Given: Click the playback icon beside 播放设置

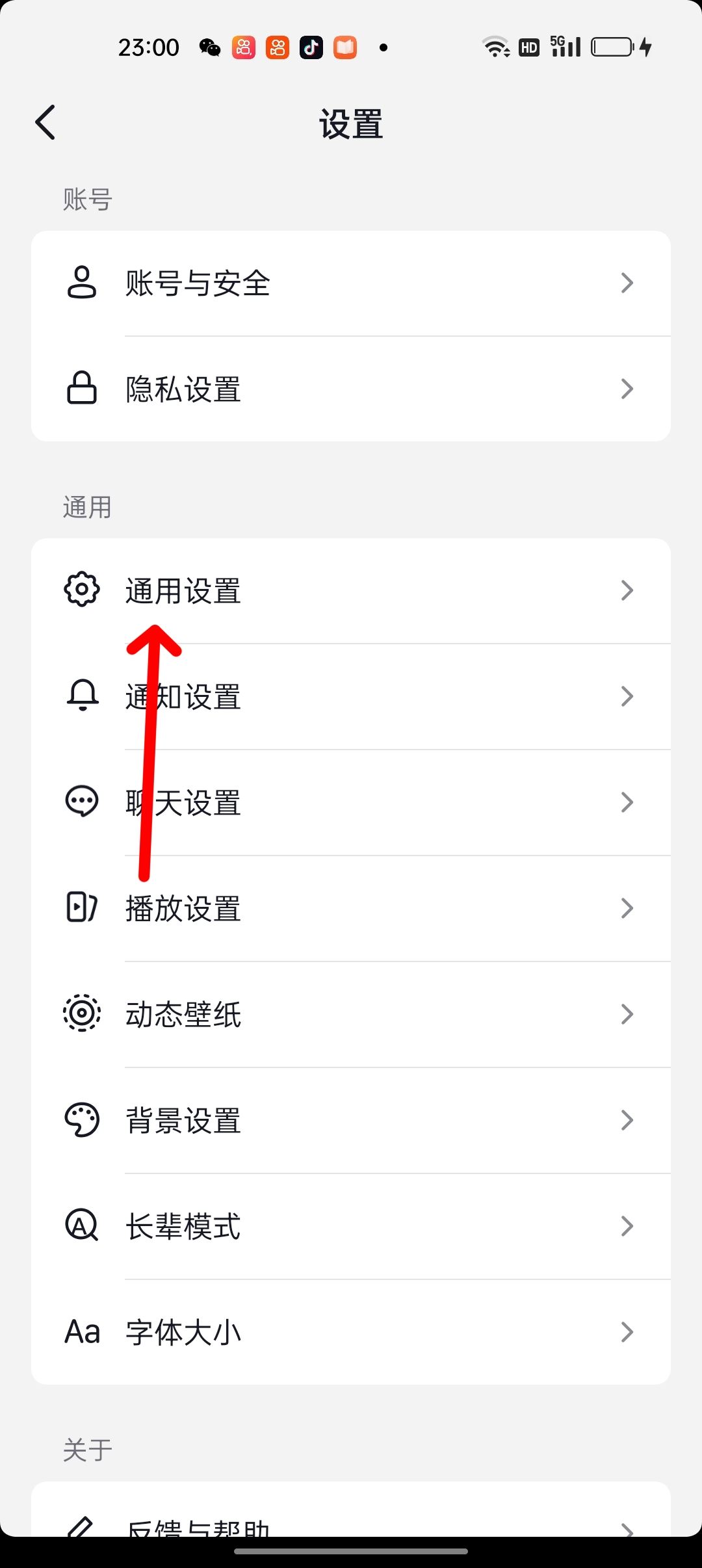Looking at the screenshot, I should 82,908.
